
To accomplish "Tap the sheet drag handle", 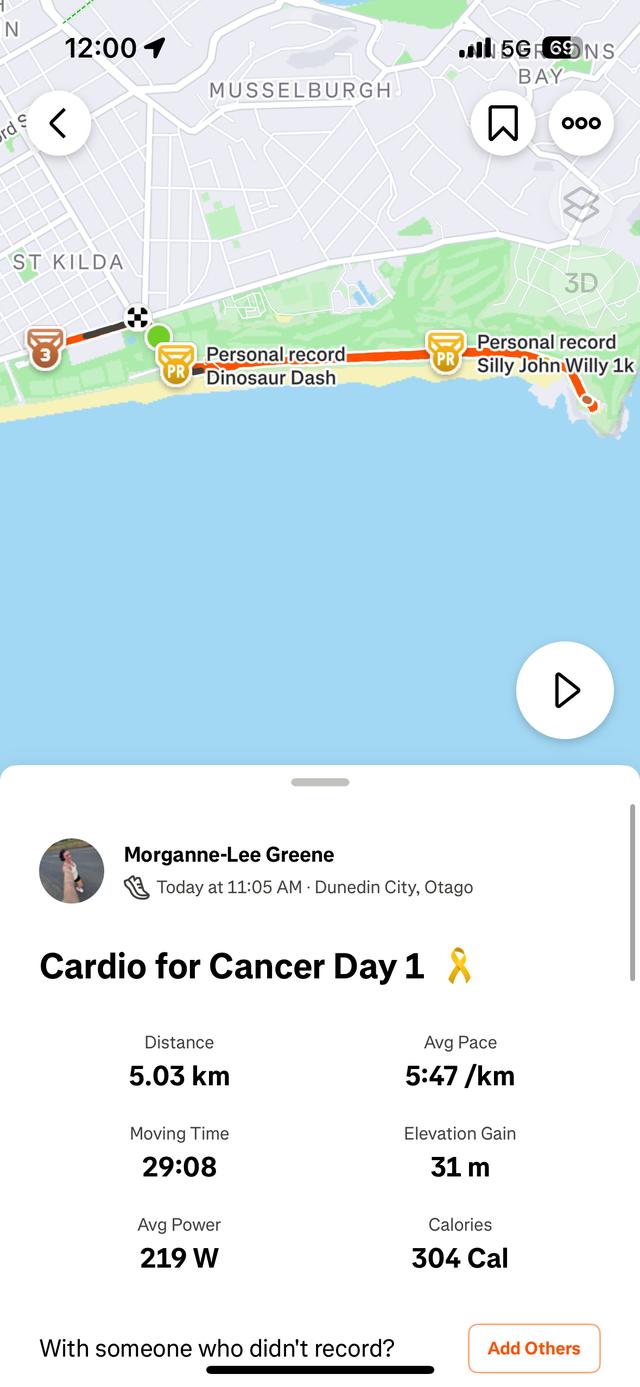I will click(x=320, y=782).
